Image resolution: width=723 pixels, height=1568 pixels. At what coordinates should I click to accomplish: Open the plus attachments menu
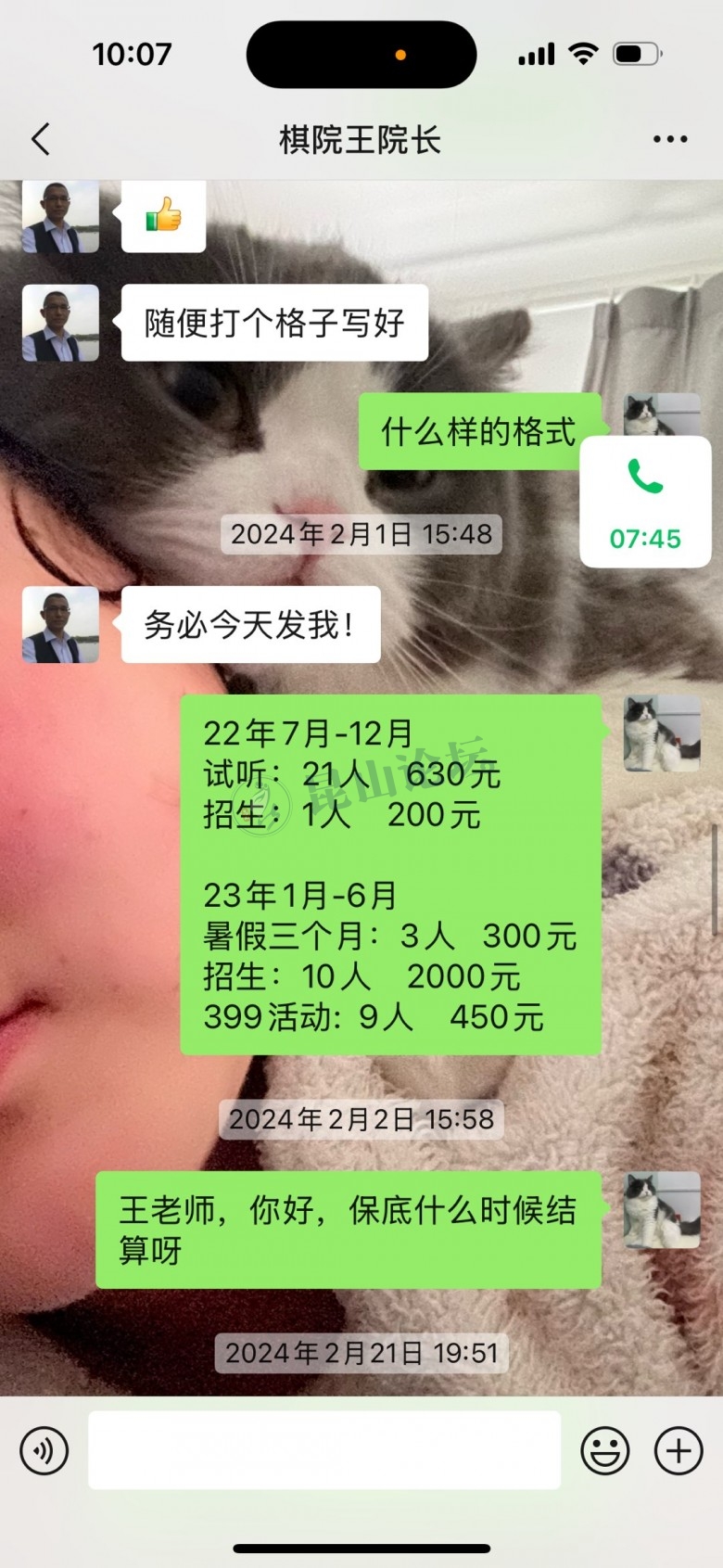click(679, 1450)
